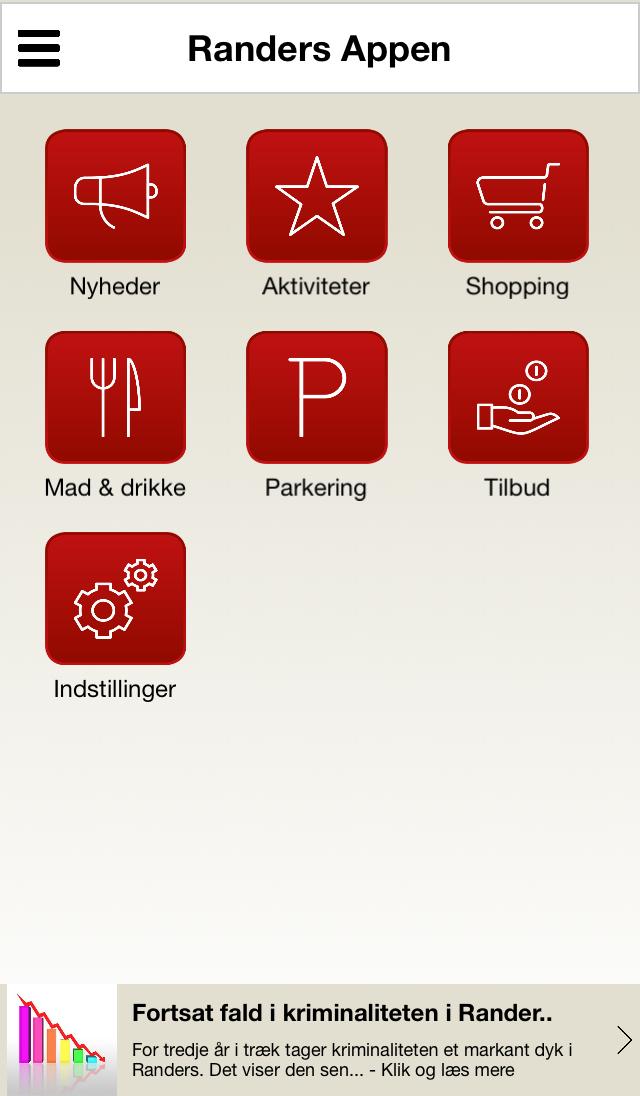
Task: Browse the Shopping section
Action: coord(517,196)
